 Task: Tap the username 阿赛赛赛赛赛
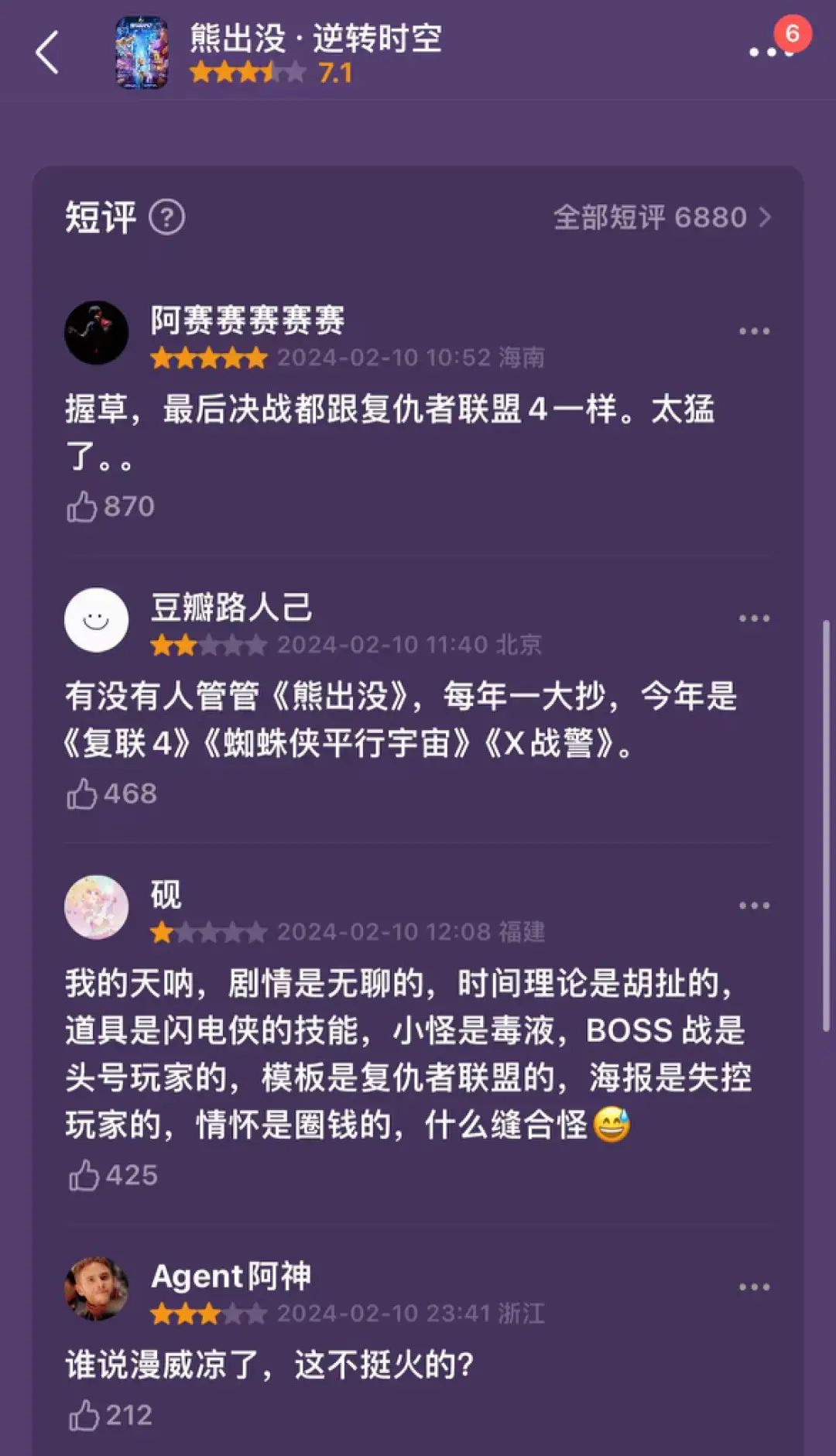[x=248, y=320]
